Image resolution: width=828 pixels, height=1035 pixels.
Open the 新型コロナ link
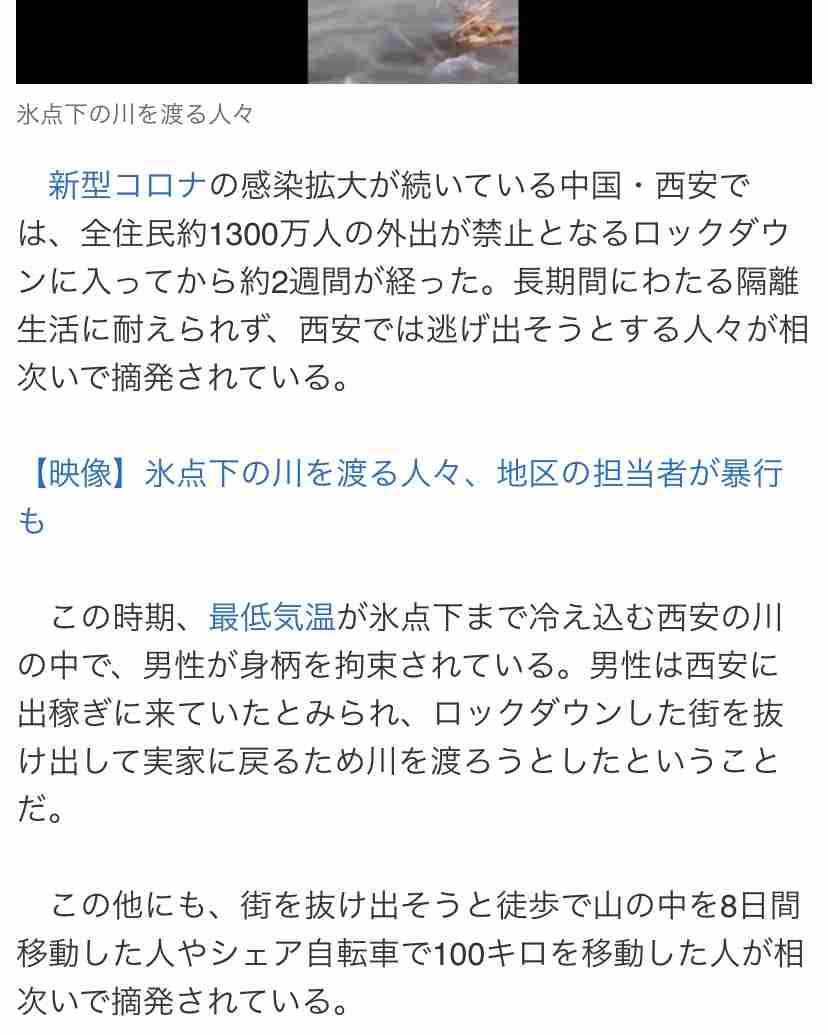click(x=127, y=187)
